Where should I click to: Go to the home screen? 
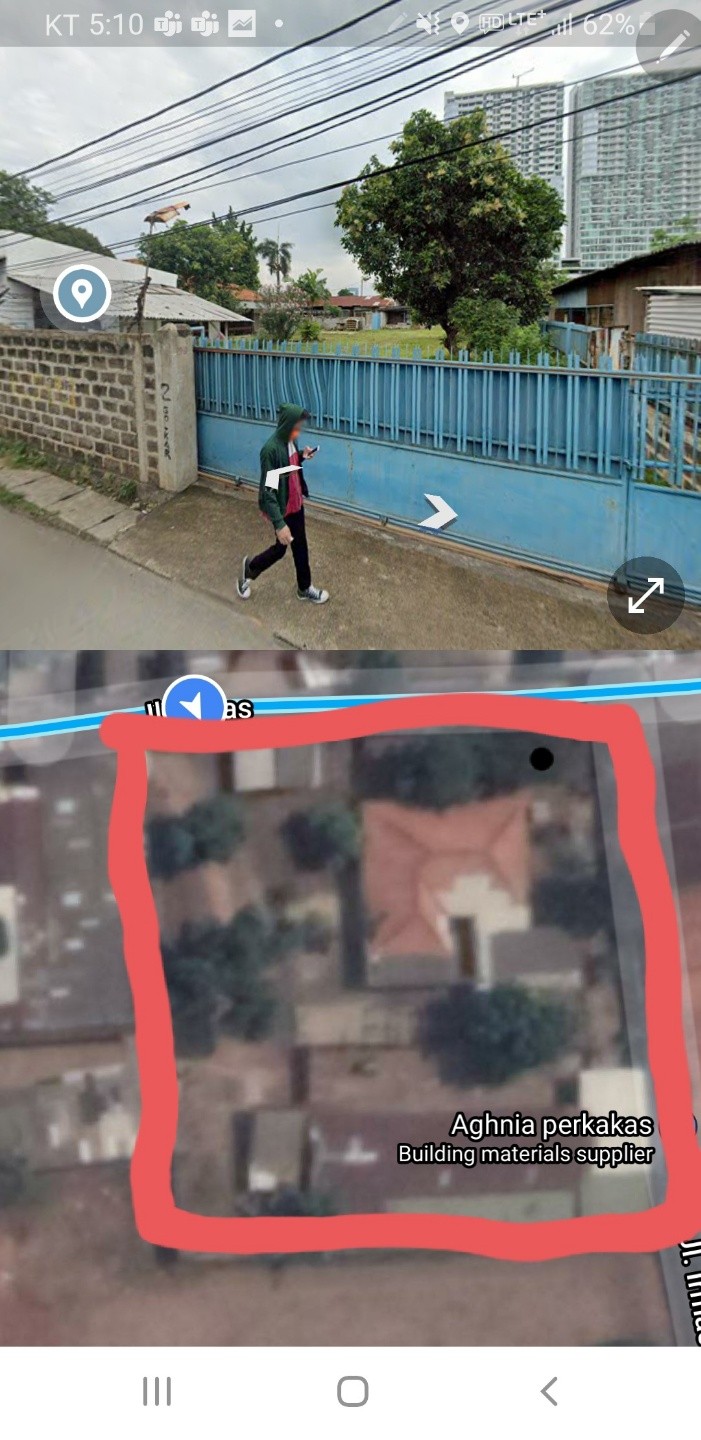point(352,1390)
